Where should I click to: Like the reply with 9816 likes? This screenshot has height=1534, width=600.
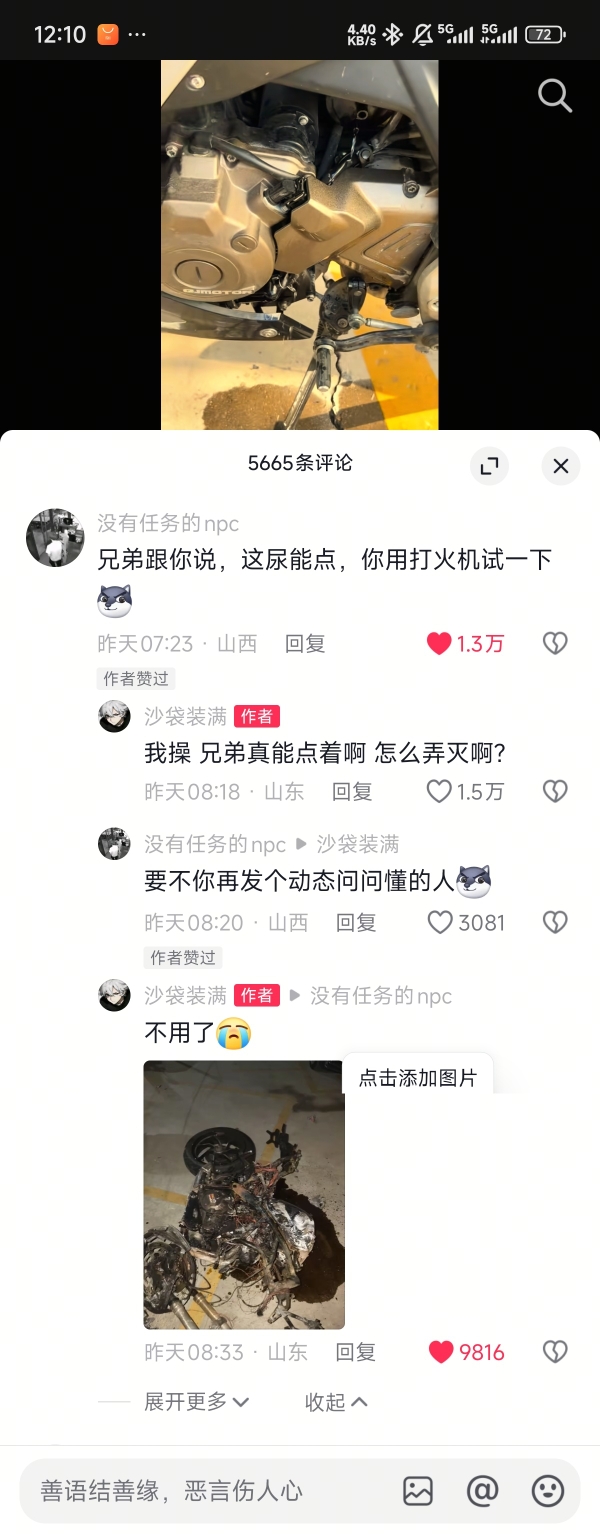tap(440, 1352)
